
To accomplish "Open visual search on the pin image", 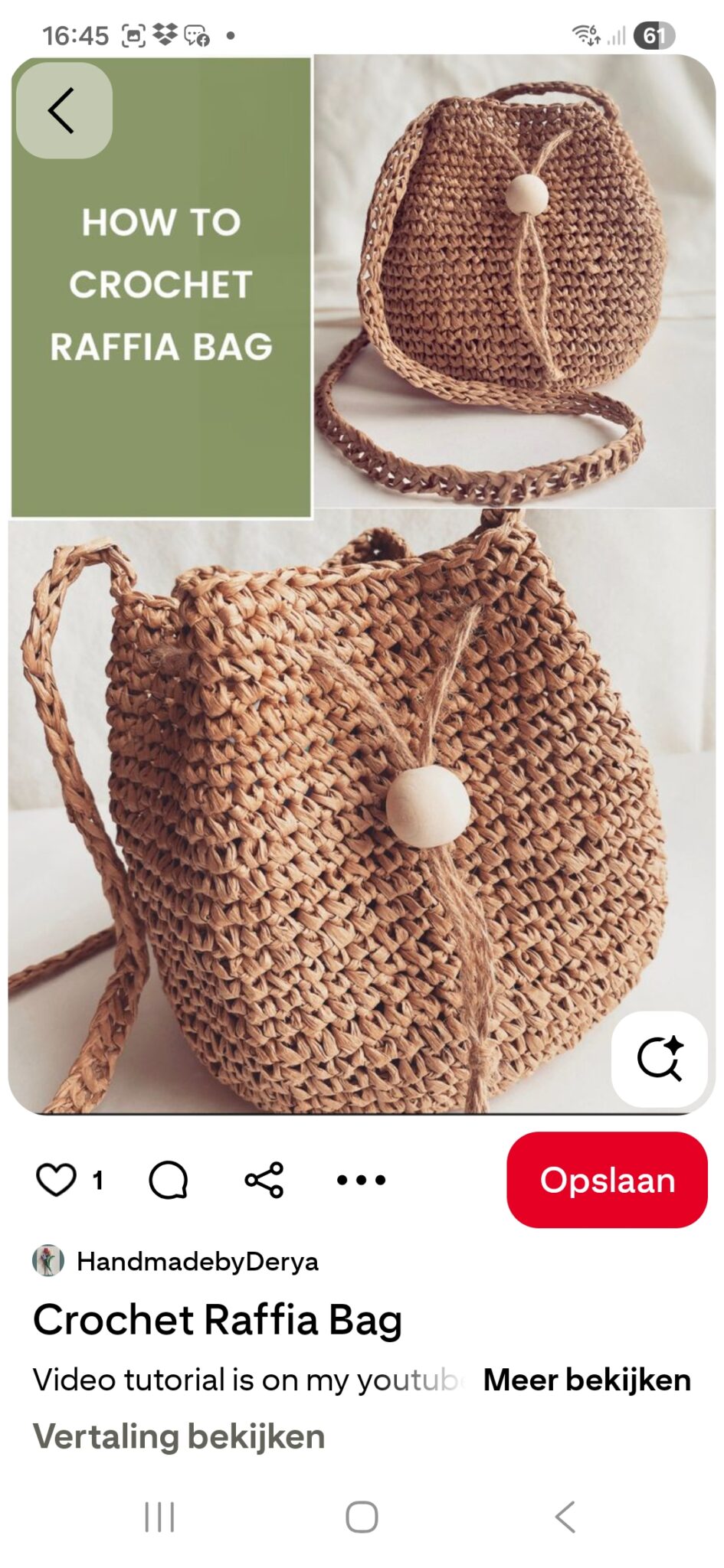I will coord(659,1059).
